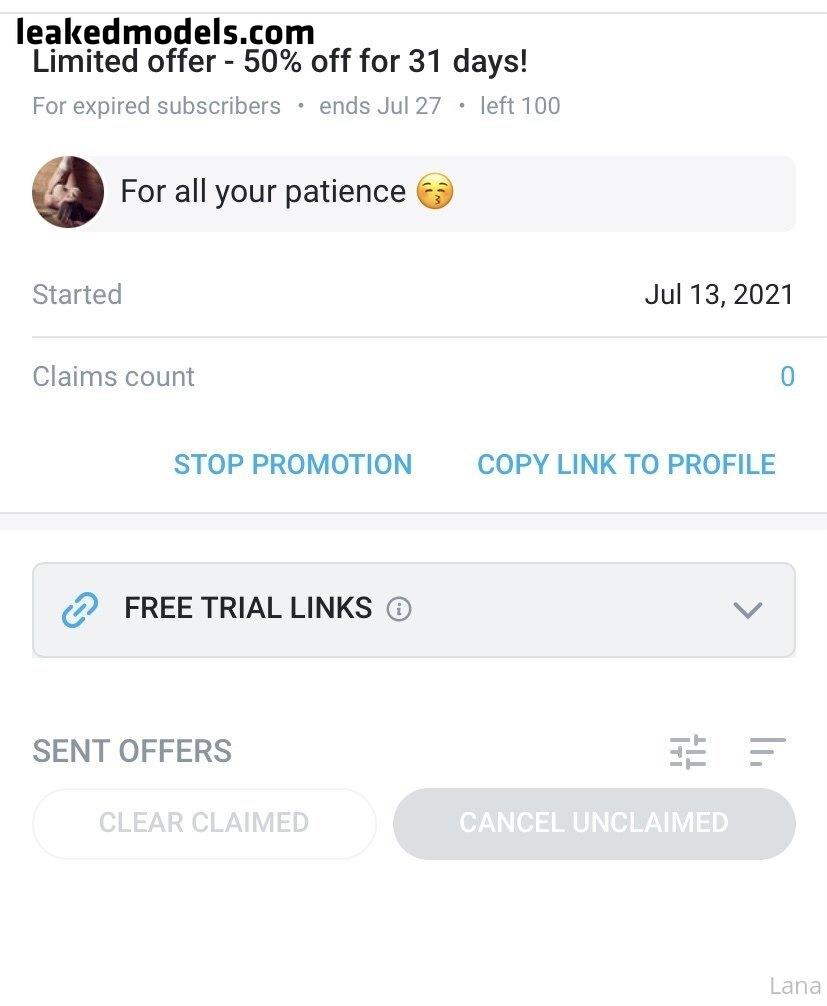View the claims count number
This screenshot has width=827, height=1006.
[x=787, y=377]
